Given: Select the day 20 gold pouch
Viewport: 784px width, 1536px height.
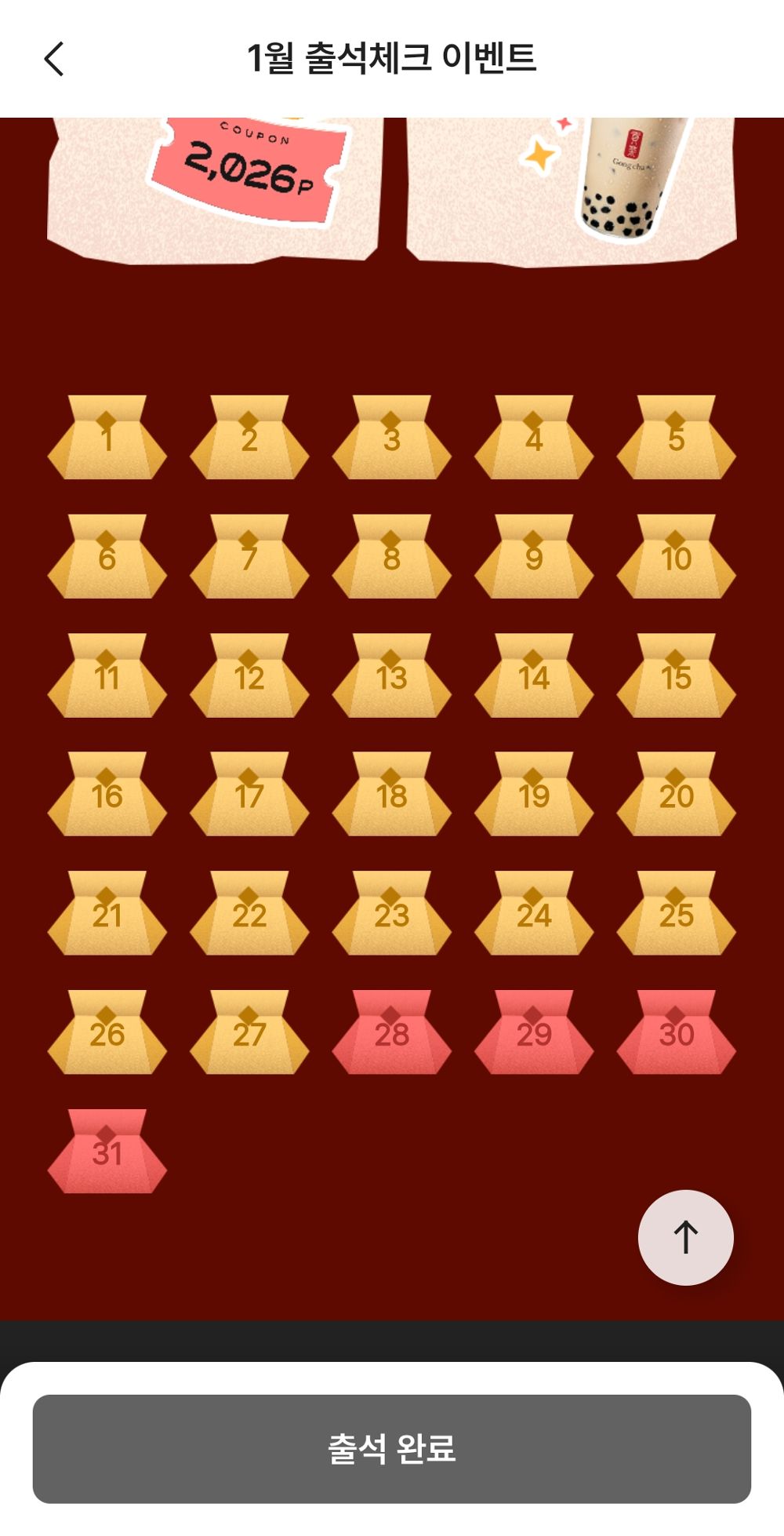Looking at the screenshot, I should click(676, 795).
